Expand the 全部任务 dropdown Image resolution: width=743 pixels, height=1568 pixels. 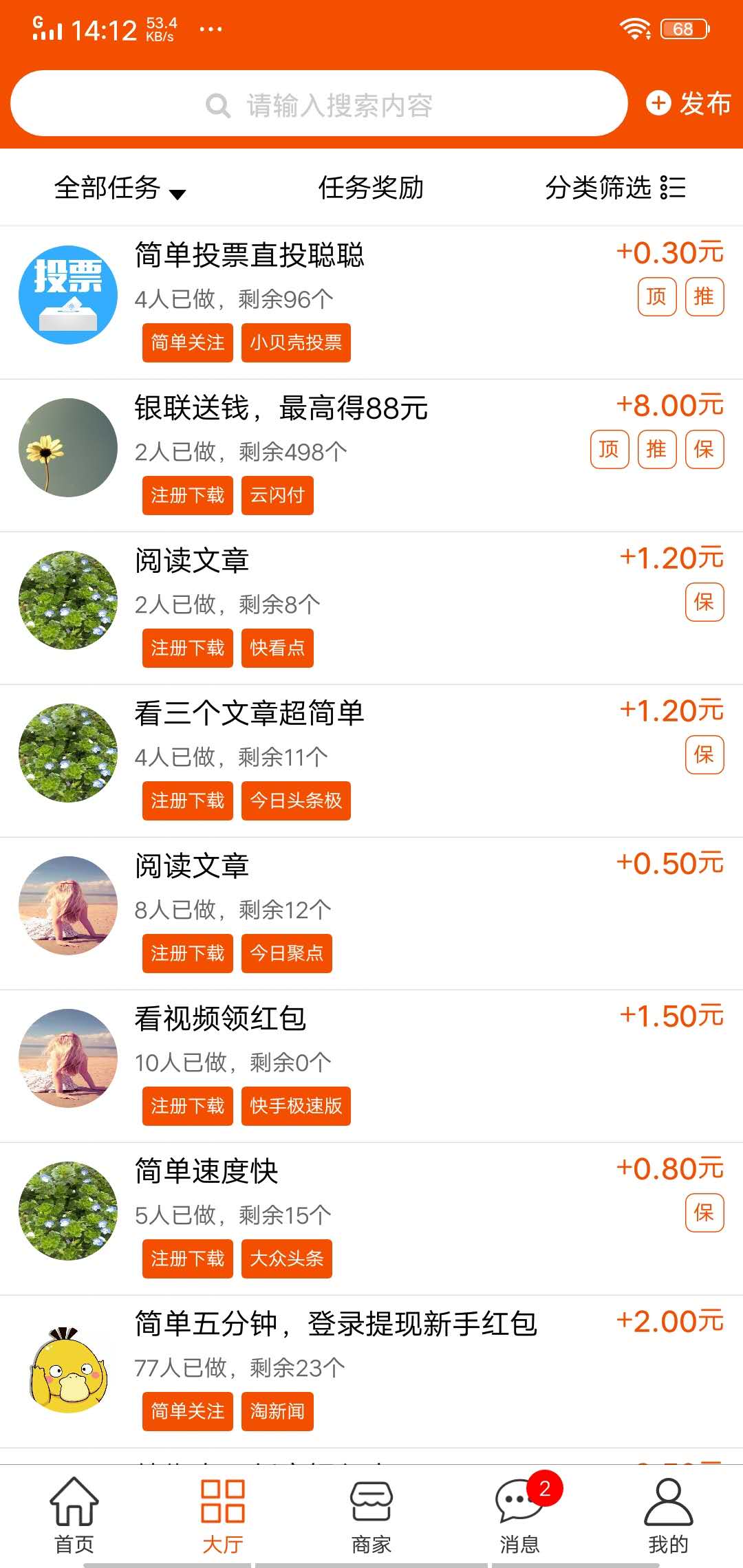119,187
